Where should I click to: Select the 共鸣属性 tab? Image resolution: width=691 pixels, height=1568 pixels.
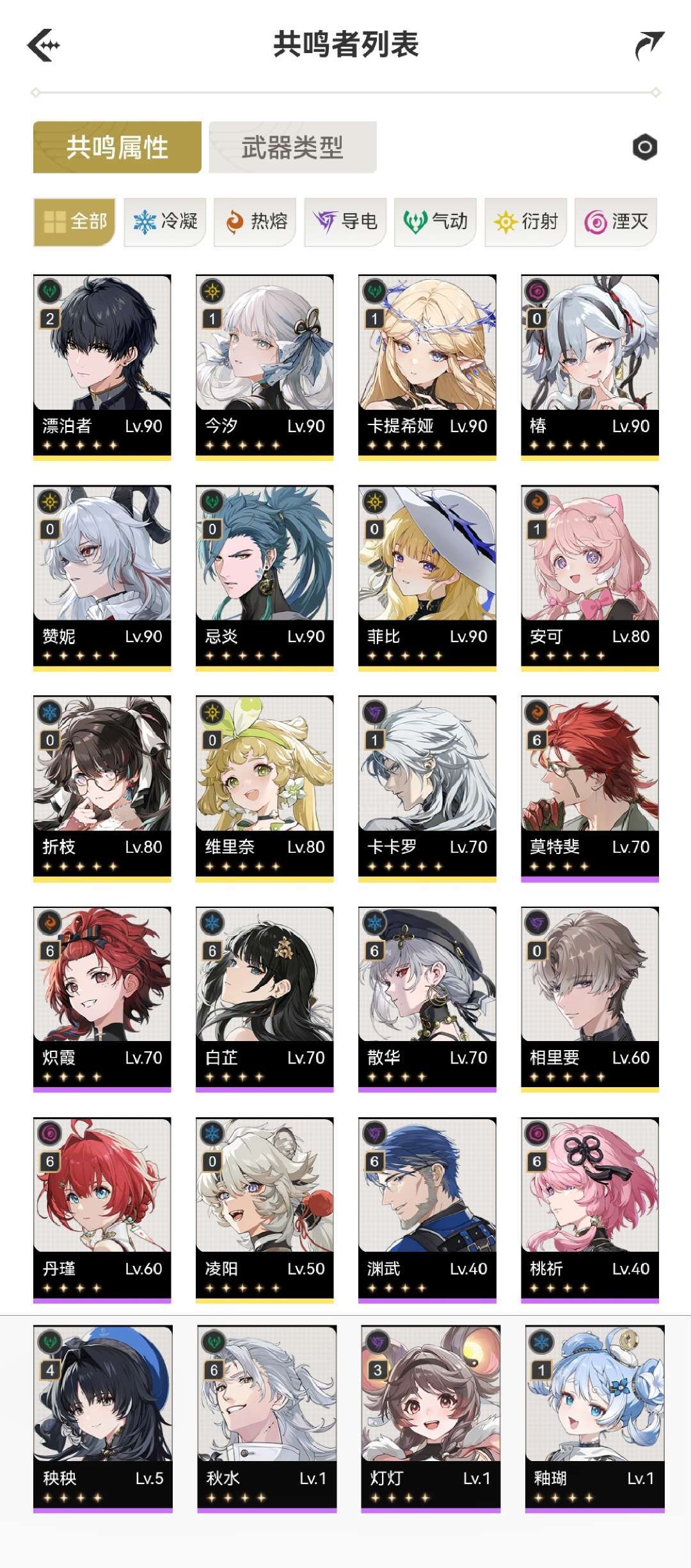pyautogui.click(x=117, y=147)
